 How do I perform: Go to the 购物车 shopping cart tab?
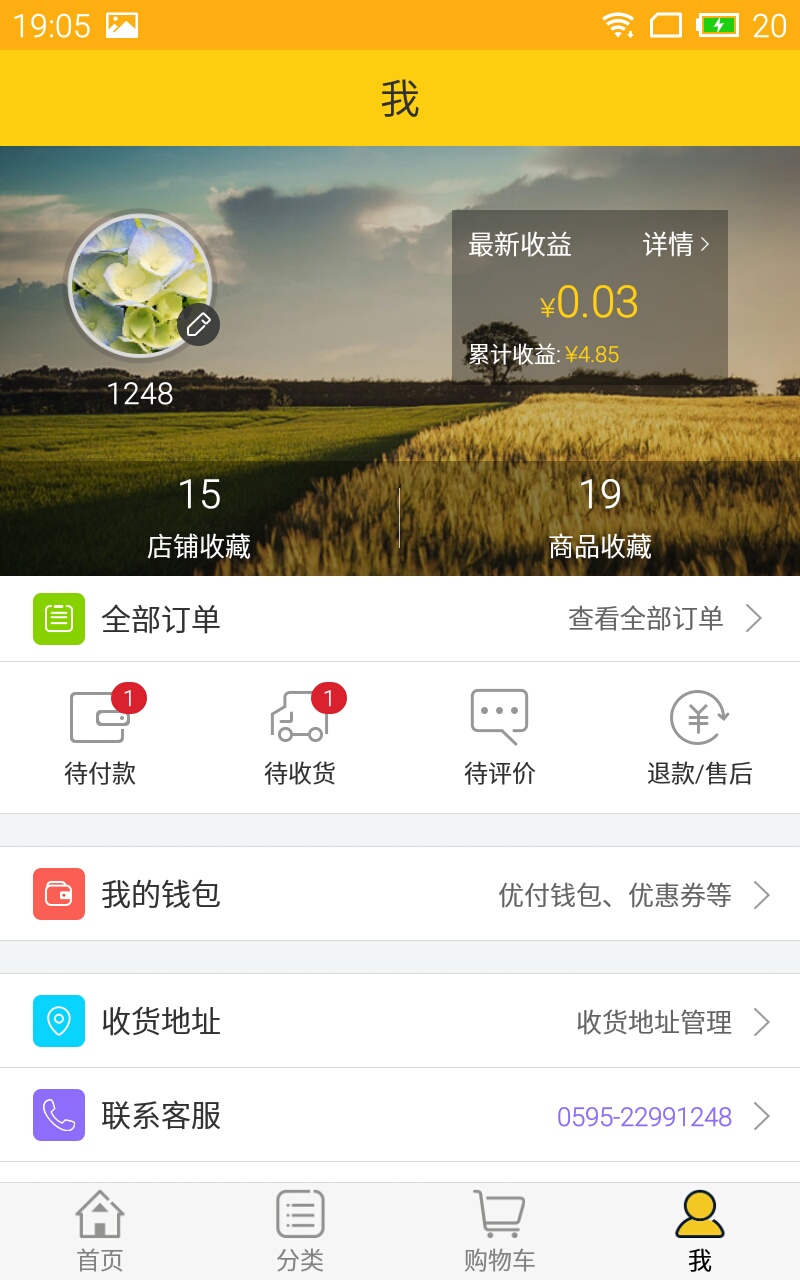pyautogui.click(x=499, y=1228)
